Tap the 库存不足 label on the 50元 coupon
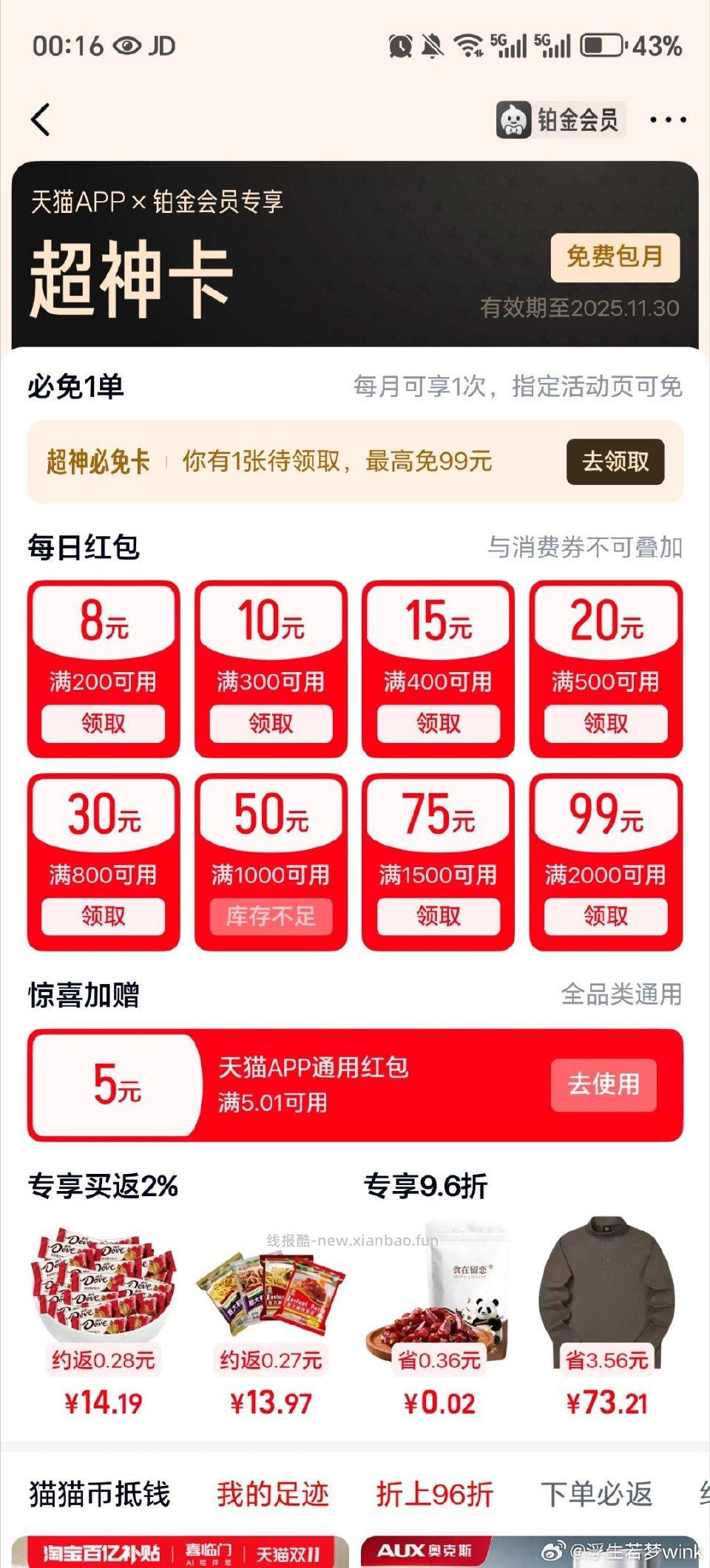The width and height of the screenshot is (710, 1568). point(271,916)
